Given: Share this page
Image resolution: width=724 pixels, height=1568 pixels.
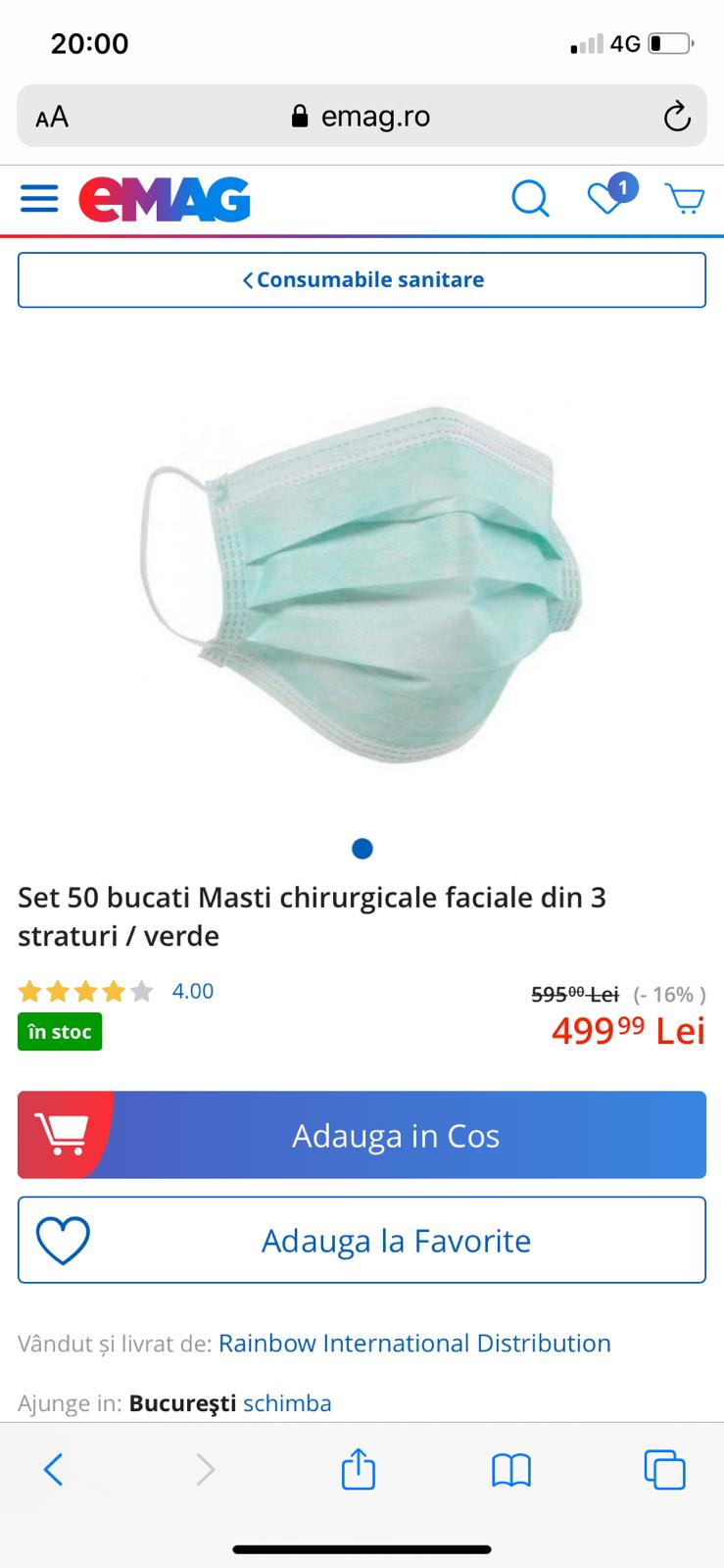Looking at the screenshot, I should coord(359,1470).
